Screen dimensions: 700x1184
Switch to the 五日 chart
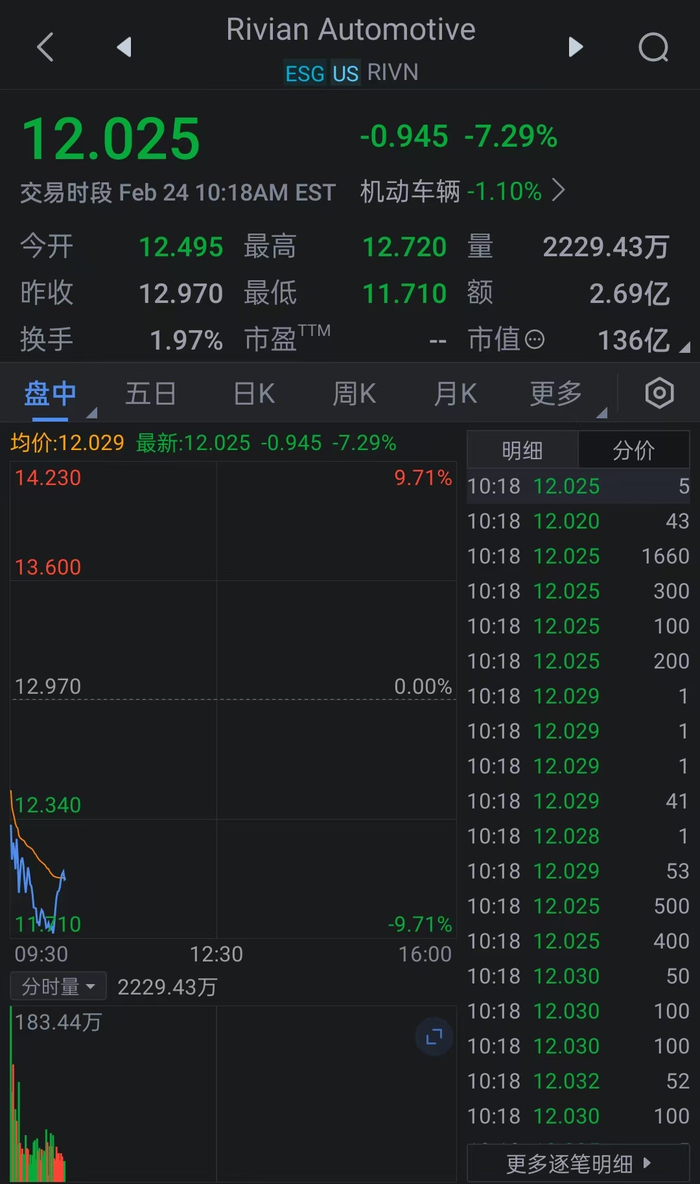pyautogui.click(x=151, y=394)
